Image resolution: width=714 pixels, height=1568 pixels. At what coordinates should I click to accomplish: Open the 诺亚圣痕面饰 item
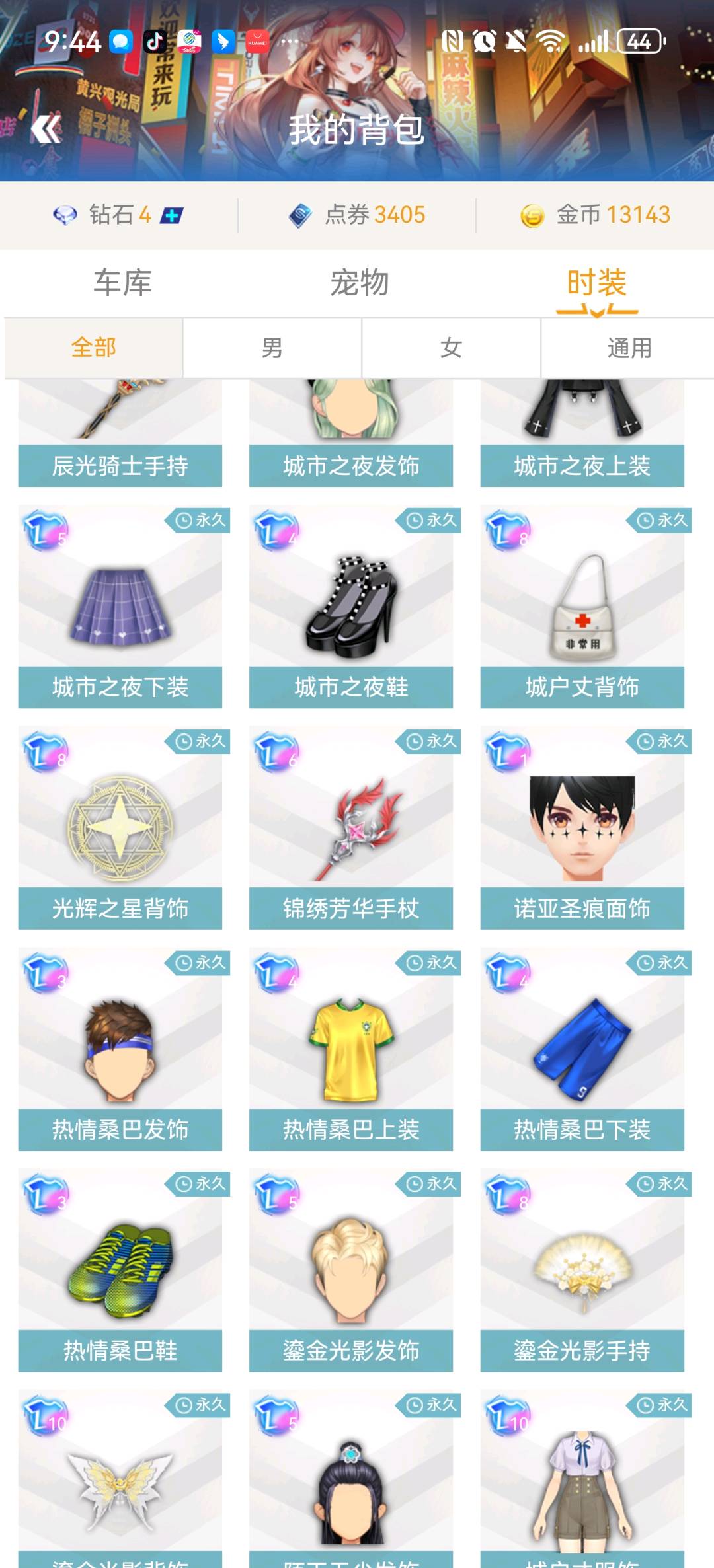[x=582, y=829]
